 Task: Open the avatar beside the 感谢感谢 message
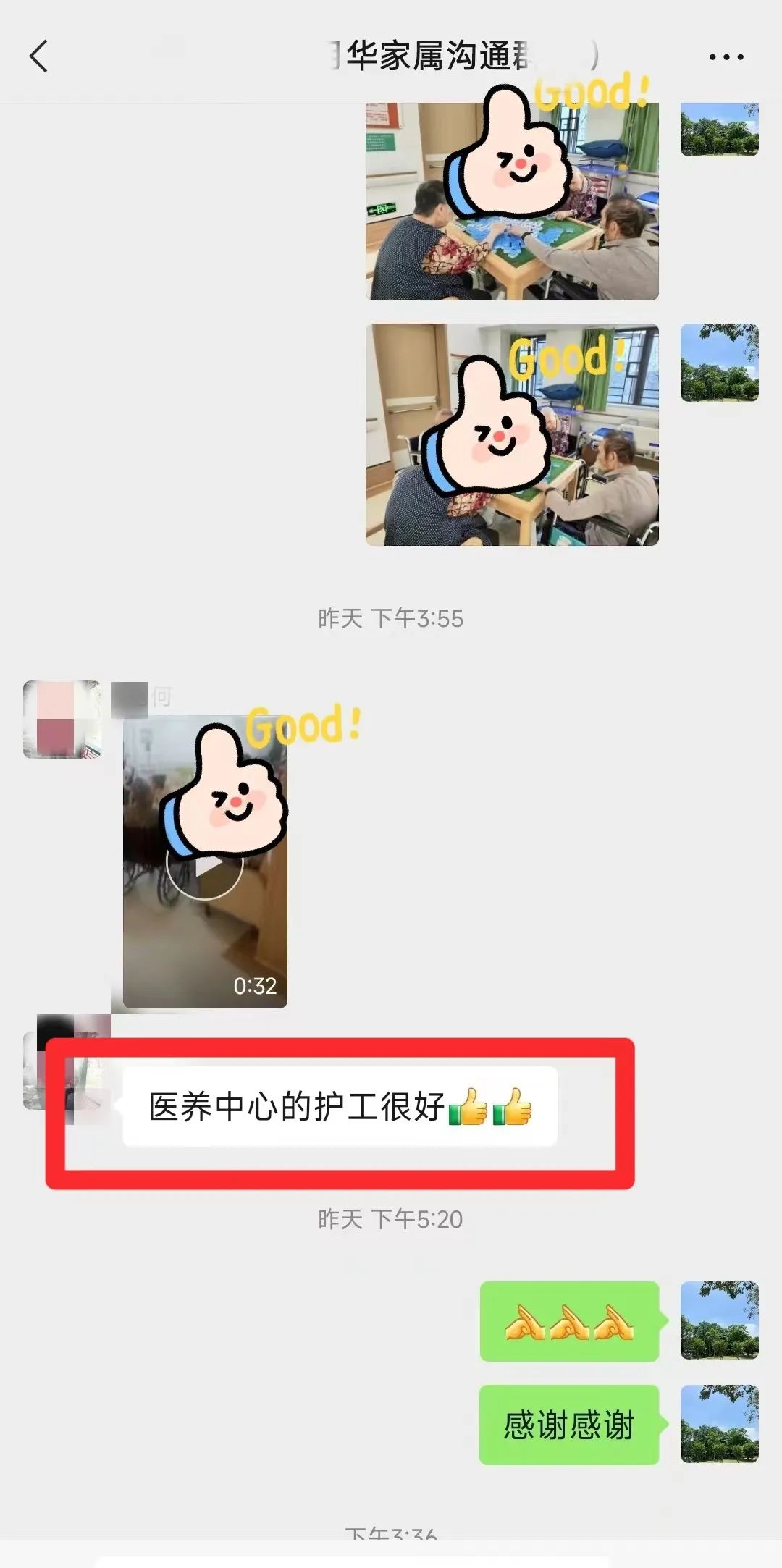pos(719,1424)
